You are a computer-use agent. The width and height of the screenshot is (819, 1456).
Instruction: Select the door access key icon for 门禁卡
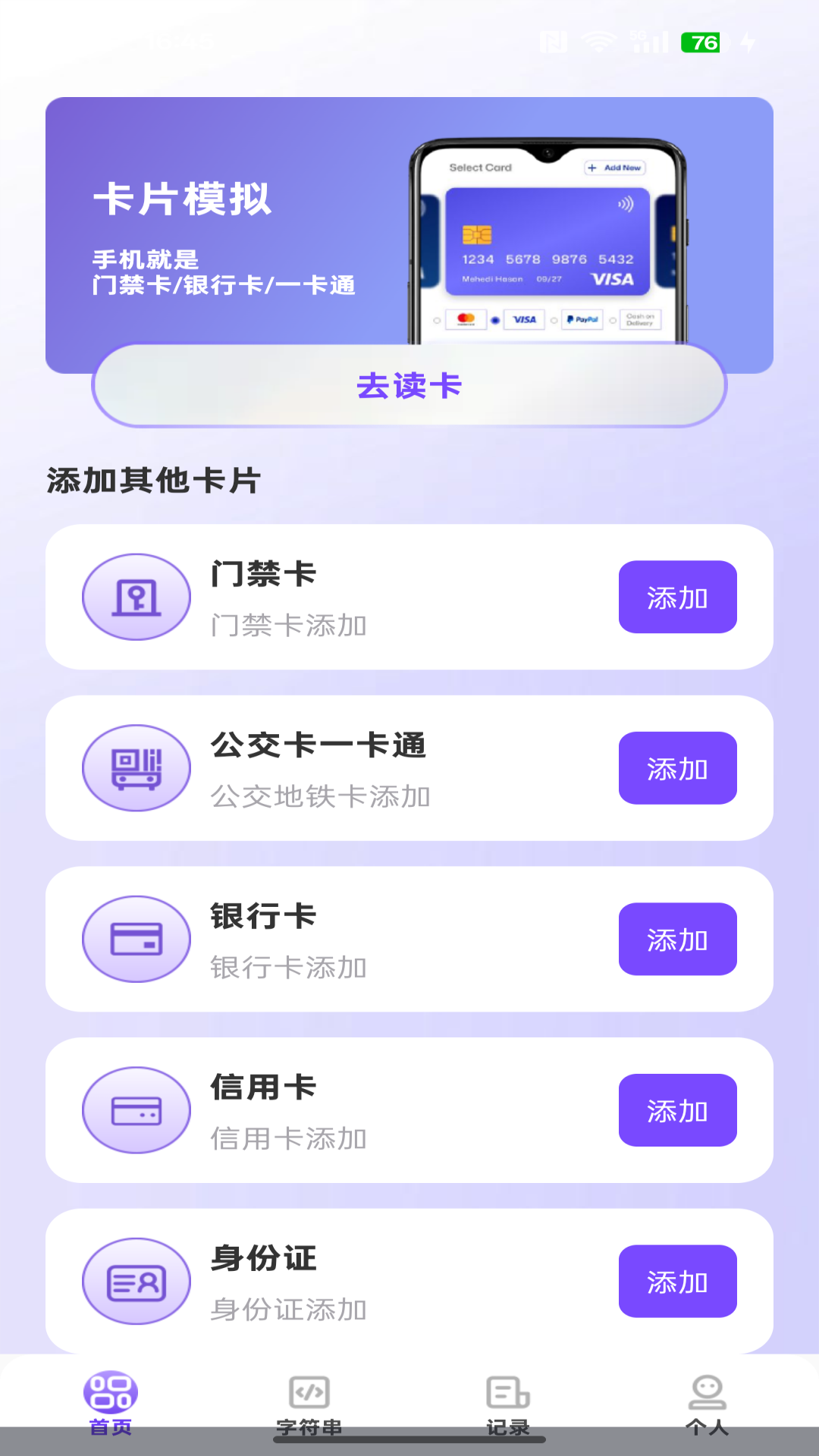[x=136, y=597]
